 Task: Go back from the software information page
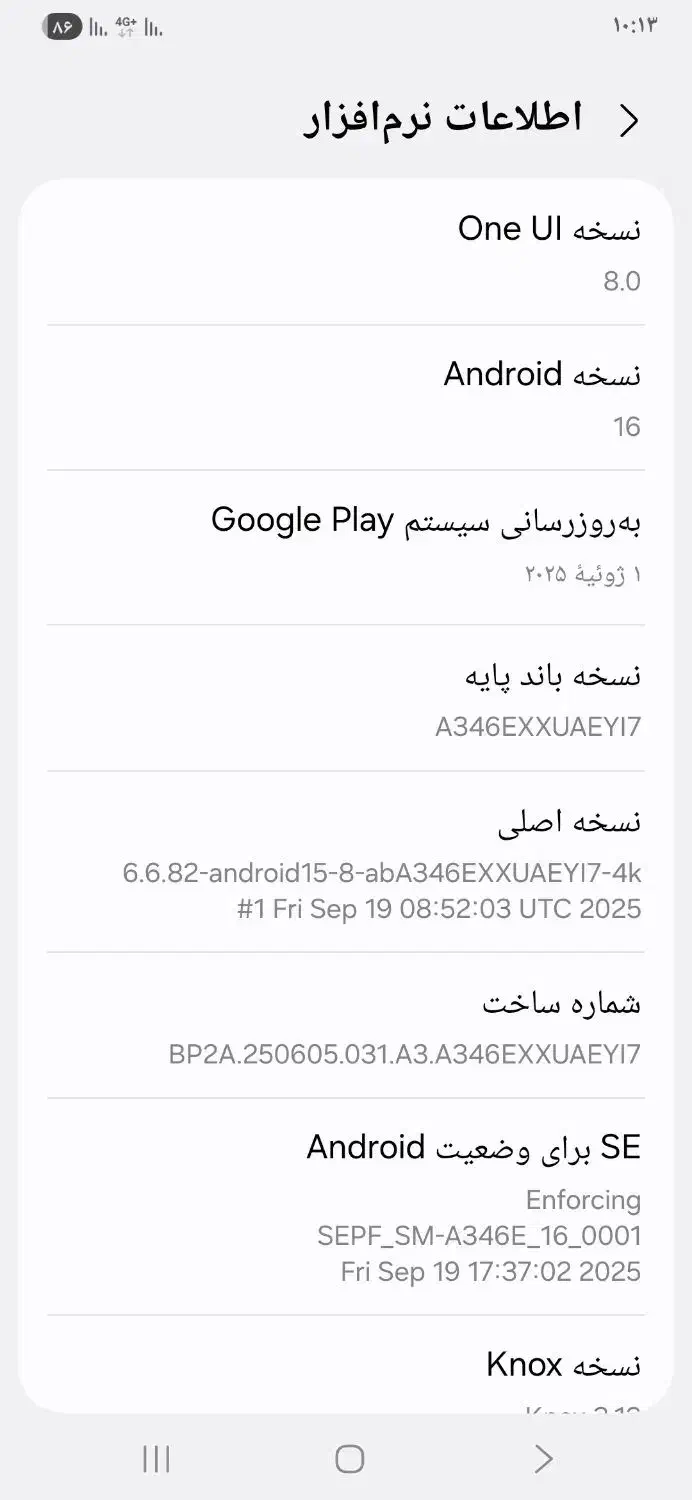629,120
